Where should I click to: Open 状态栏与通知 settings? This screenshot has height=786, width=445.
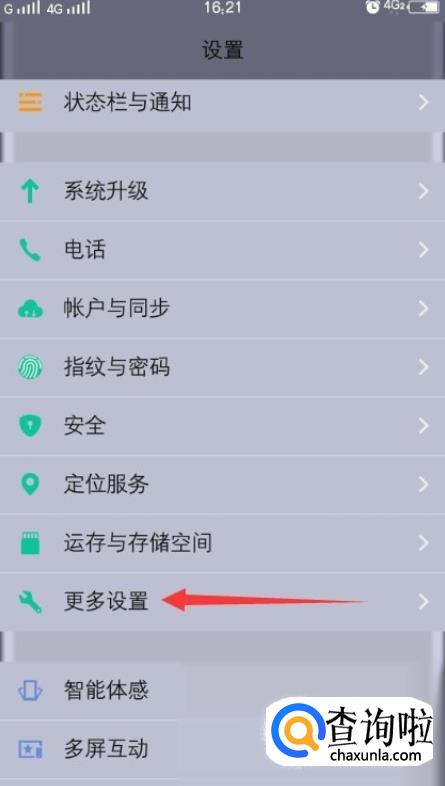coord(222,104)
